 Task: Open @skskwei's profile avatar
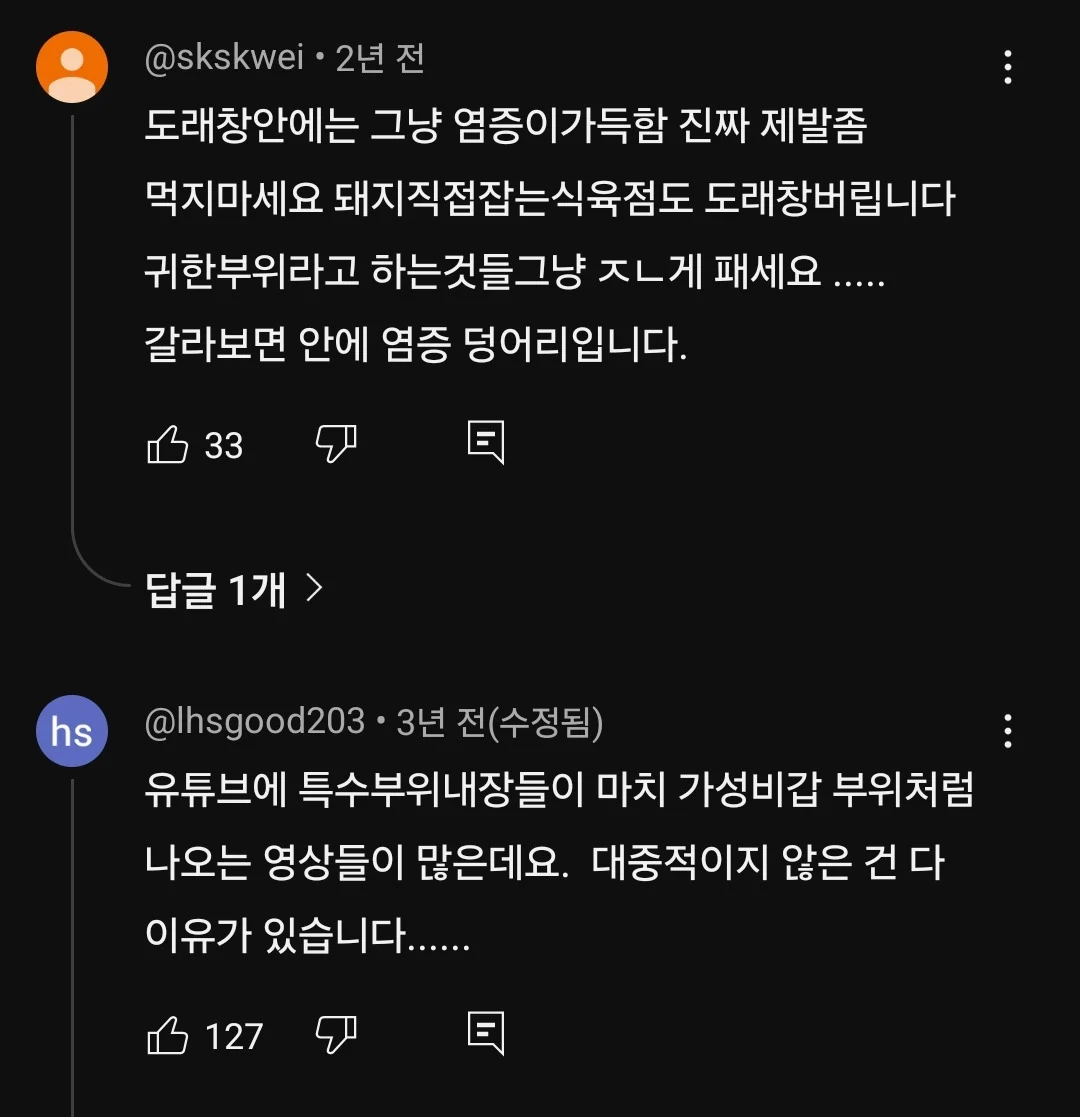point(72,67)
